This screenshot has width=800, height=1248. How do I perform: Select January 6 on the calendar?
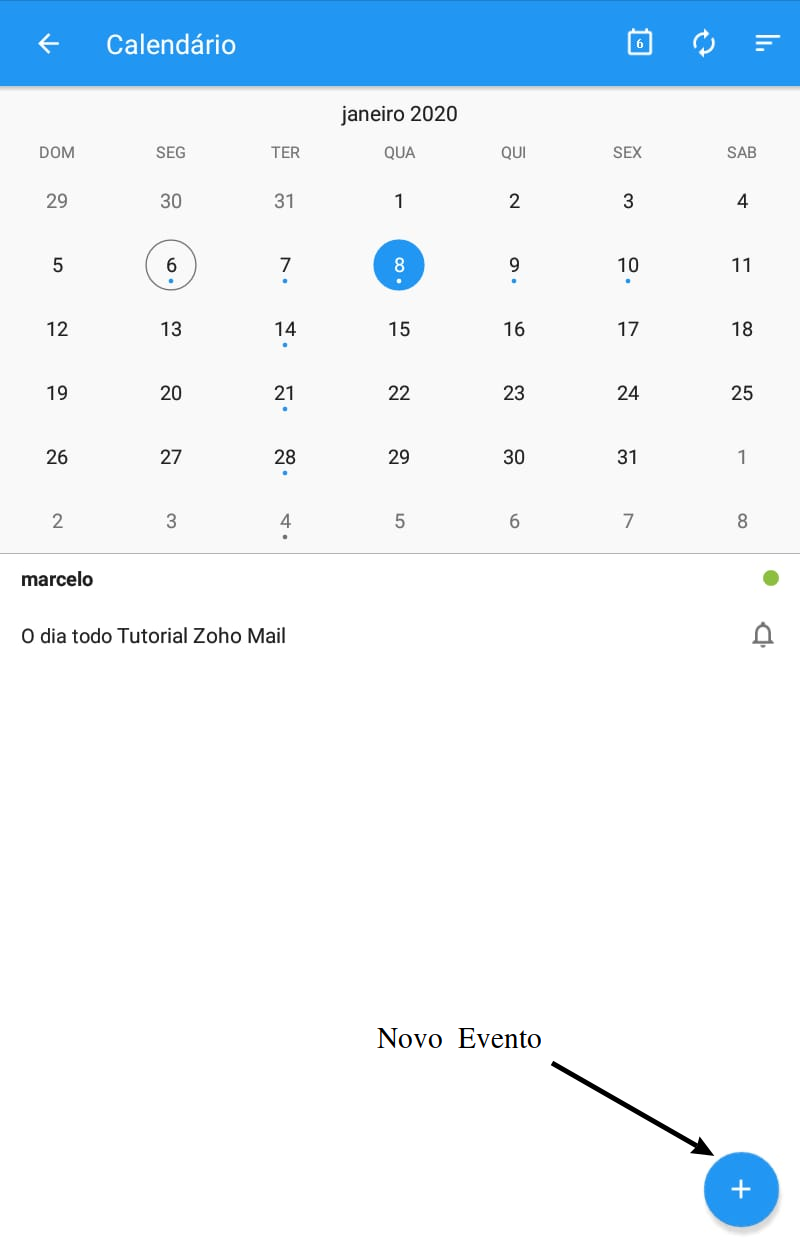[x=171, y=266]
